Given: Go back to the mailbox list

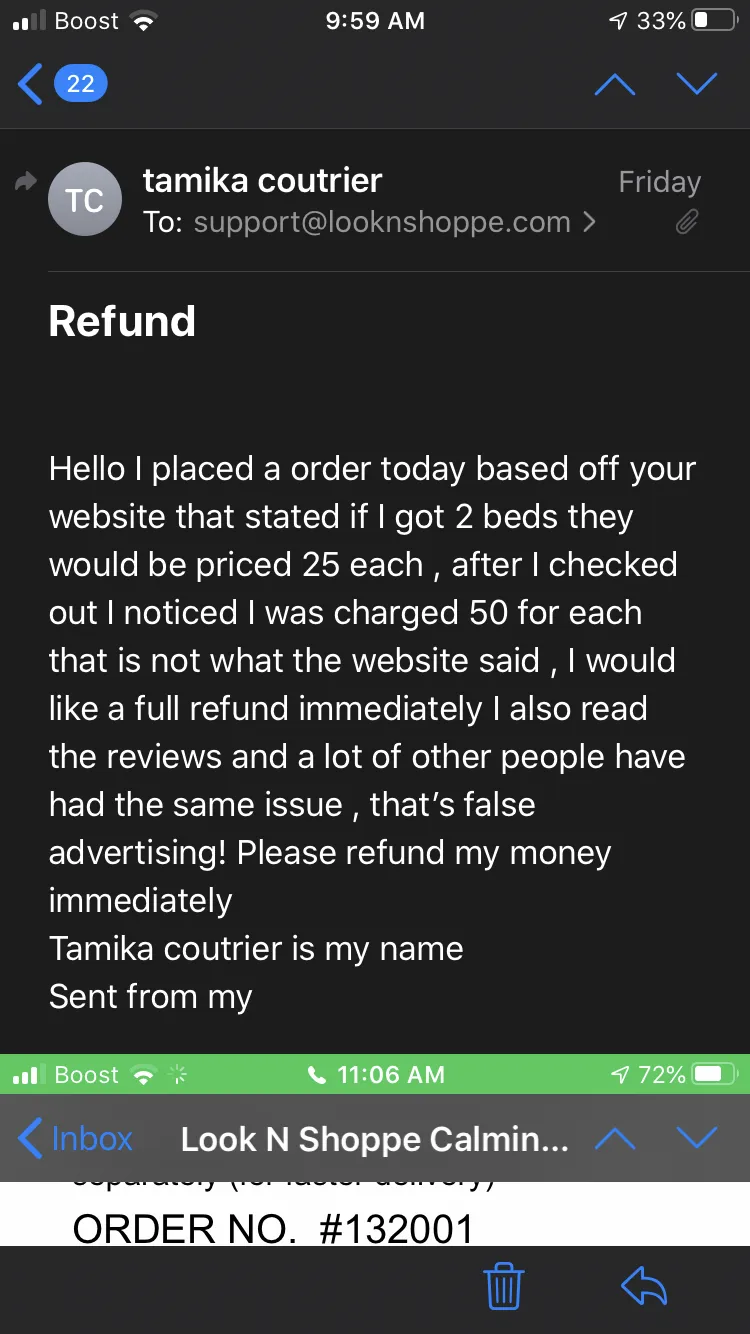Looking at the screenshot, I should point(62,83).
